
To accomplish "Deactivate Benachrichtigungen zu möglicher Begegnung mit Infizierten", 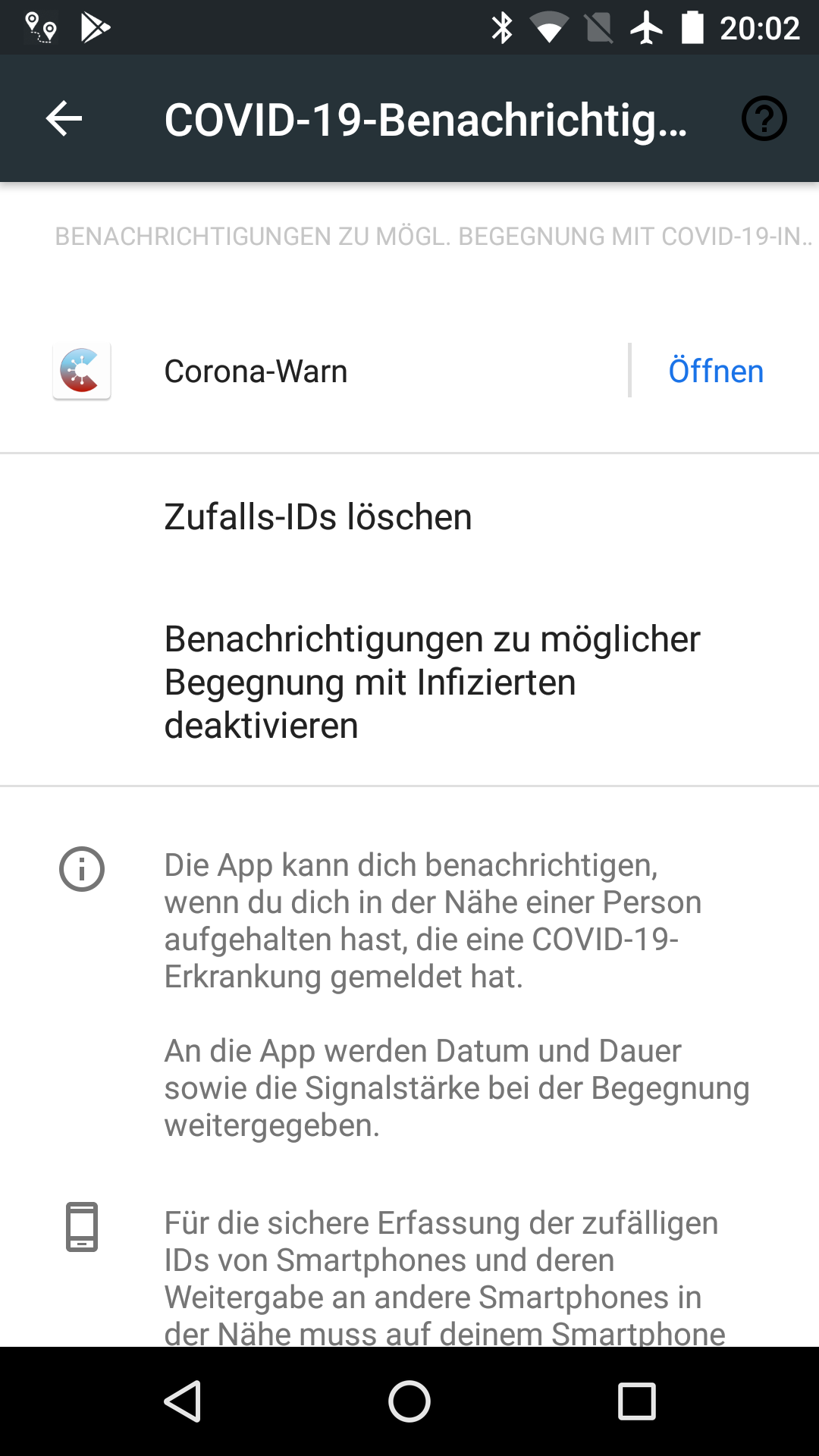I will (432, 682).
